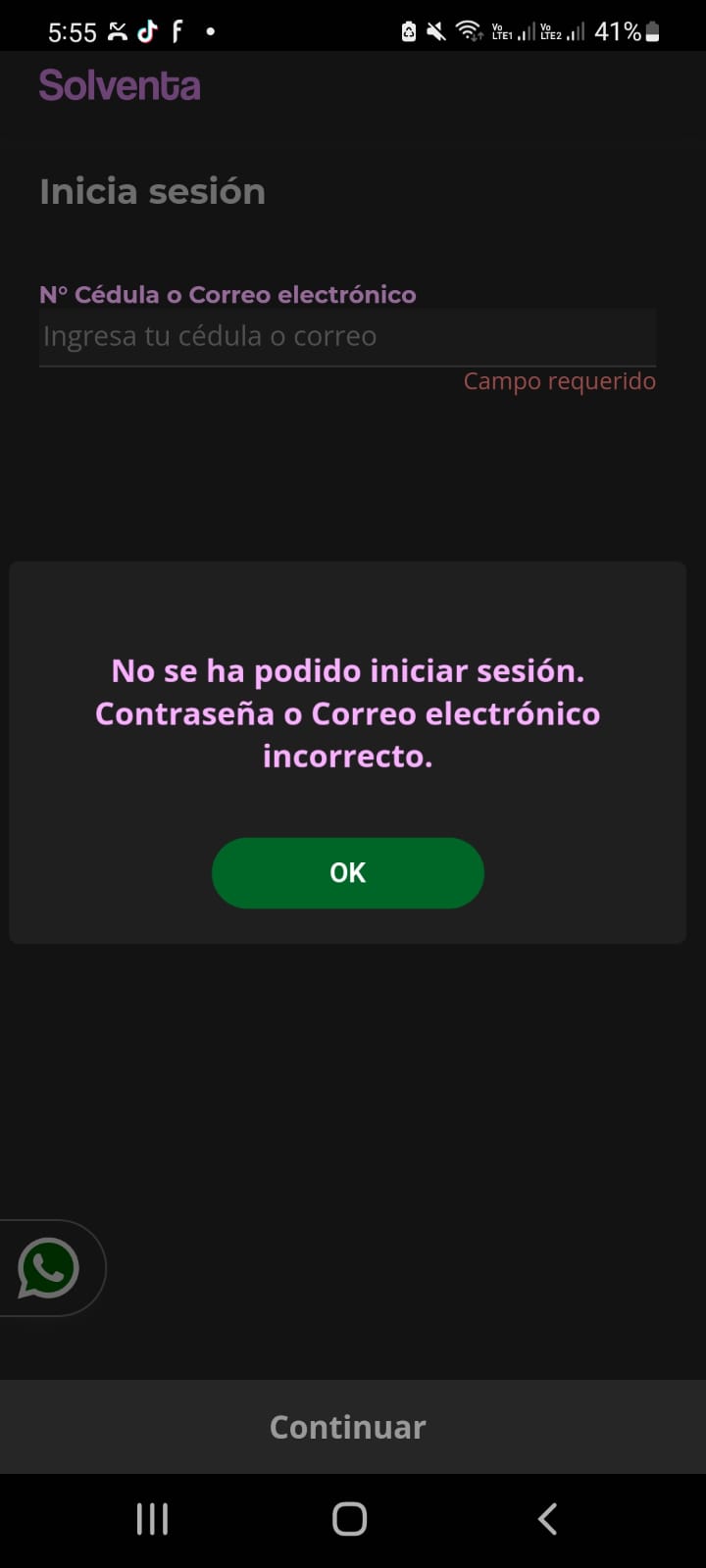Dismiss the login error with OK
The width and height of the screenshot is (706, 1568).
[x=347, y=872]
